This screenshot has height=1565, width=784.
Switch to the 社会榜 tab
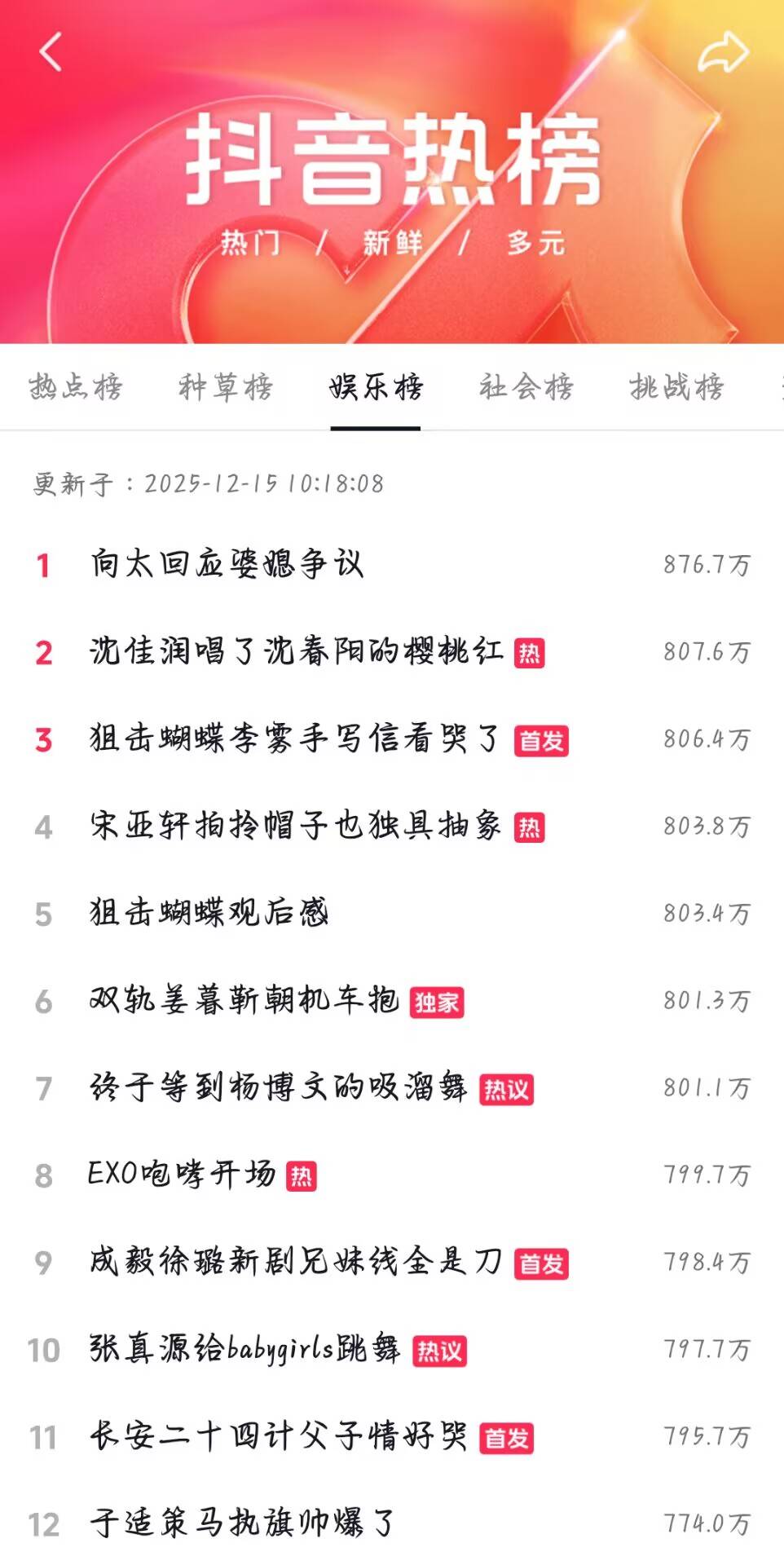[x=526, y=386]
